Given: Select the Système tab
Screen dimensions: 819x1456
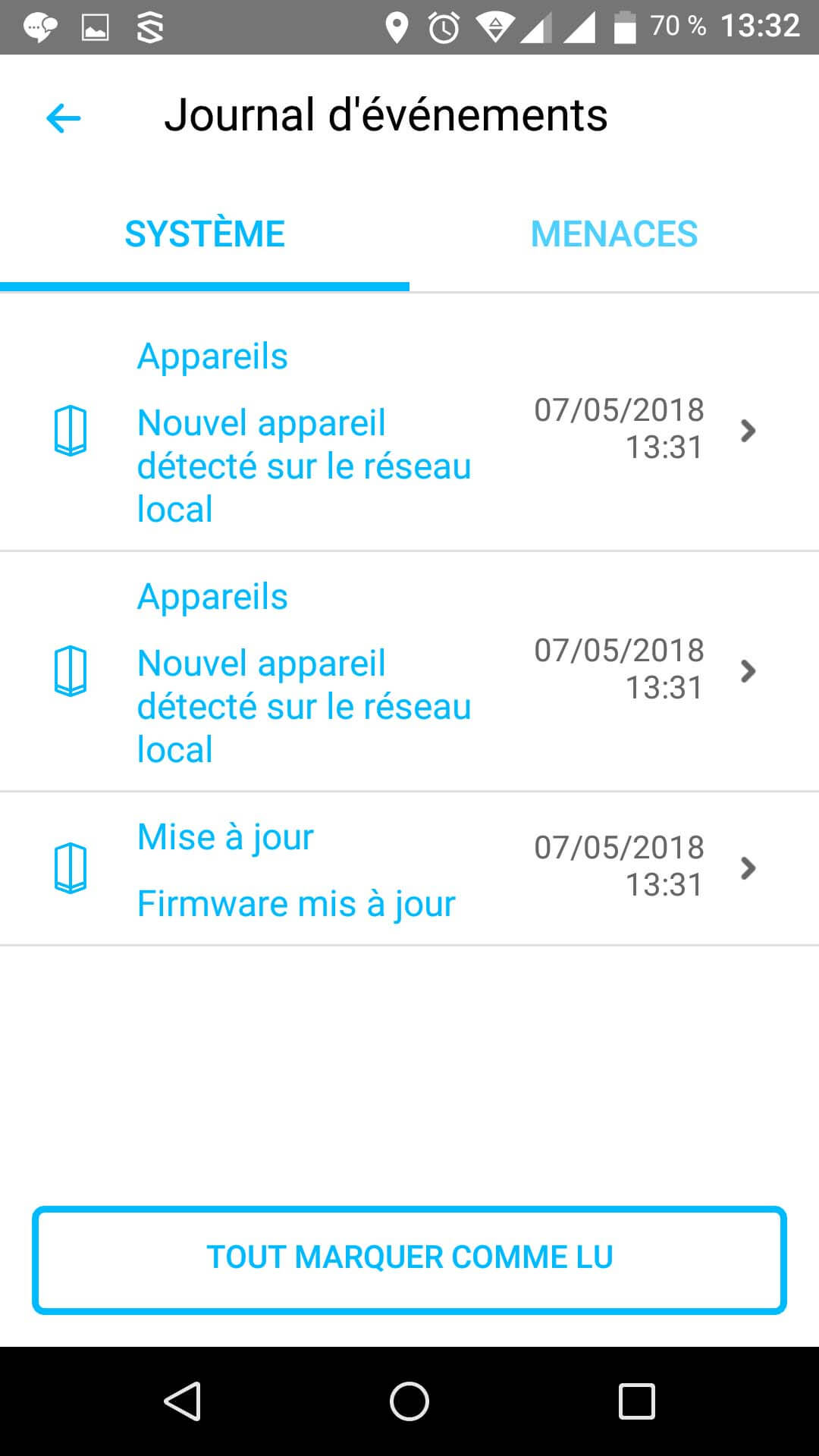Looking at the screenshot, I should (205, 234).
